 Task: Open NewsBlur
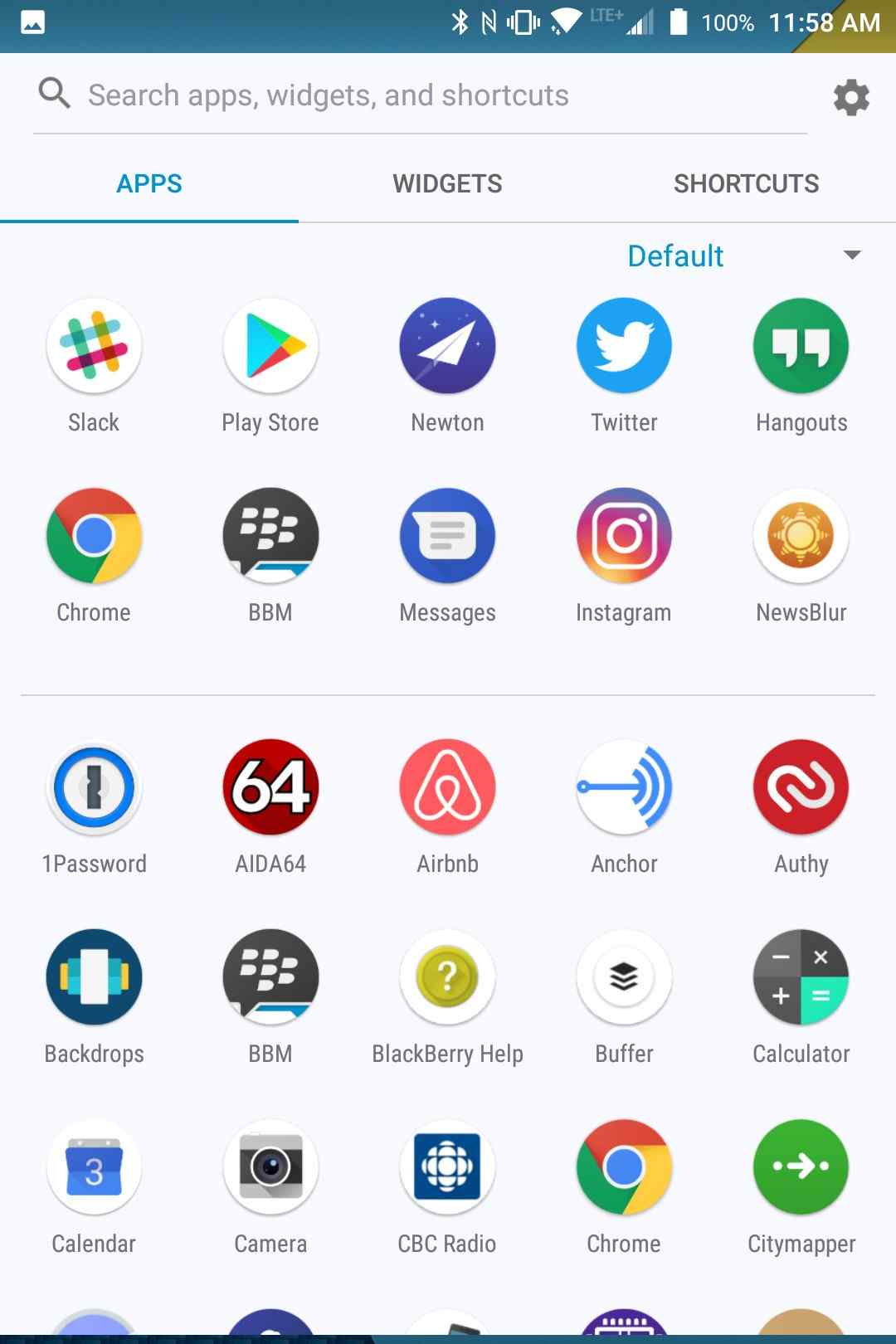coord(801,536)
